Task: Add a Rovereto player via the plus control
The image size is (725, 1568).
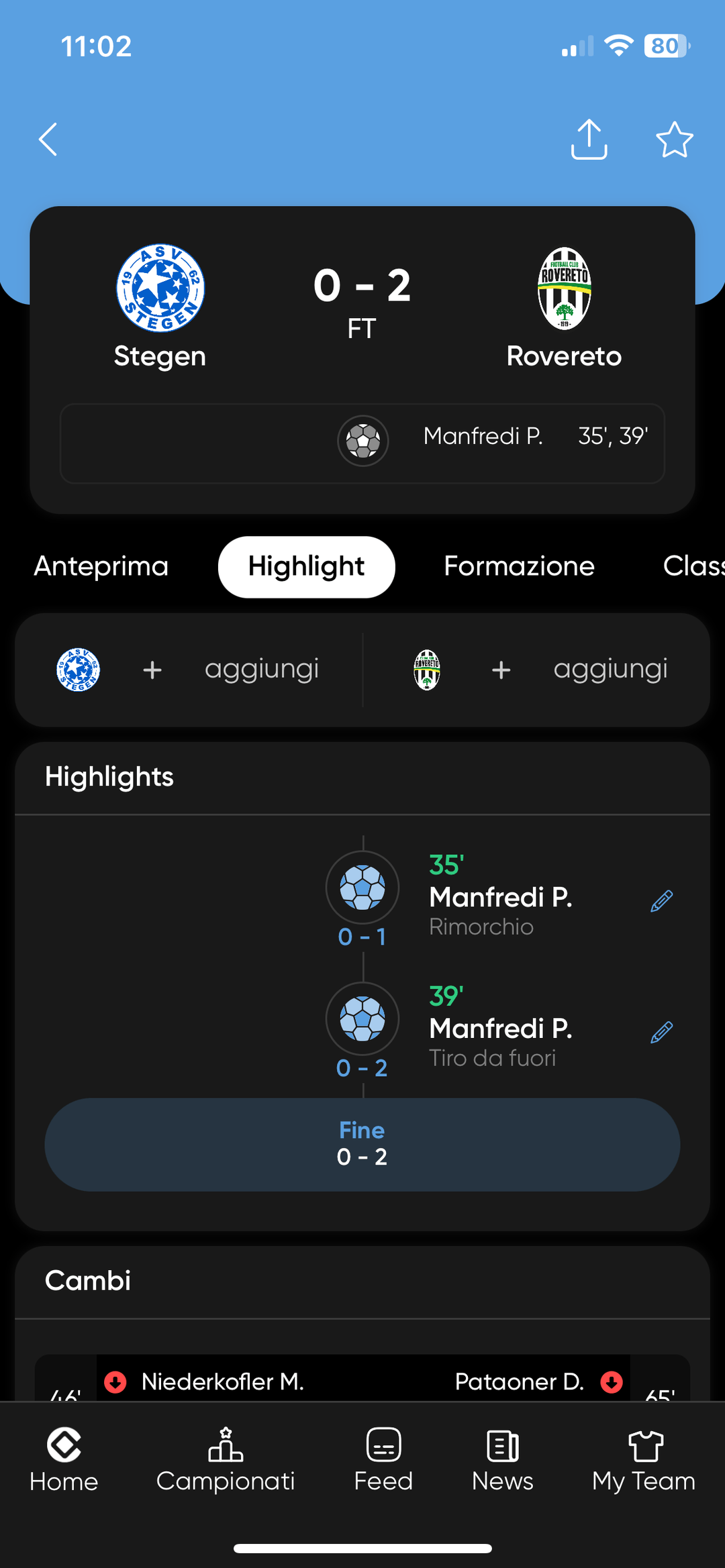Action: click(501, 669)
